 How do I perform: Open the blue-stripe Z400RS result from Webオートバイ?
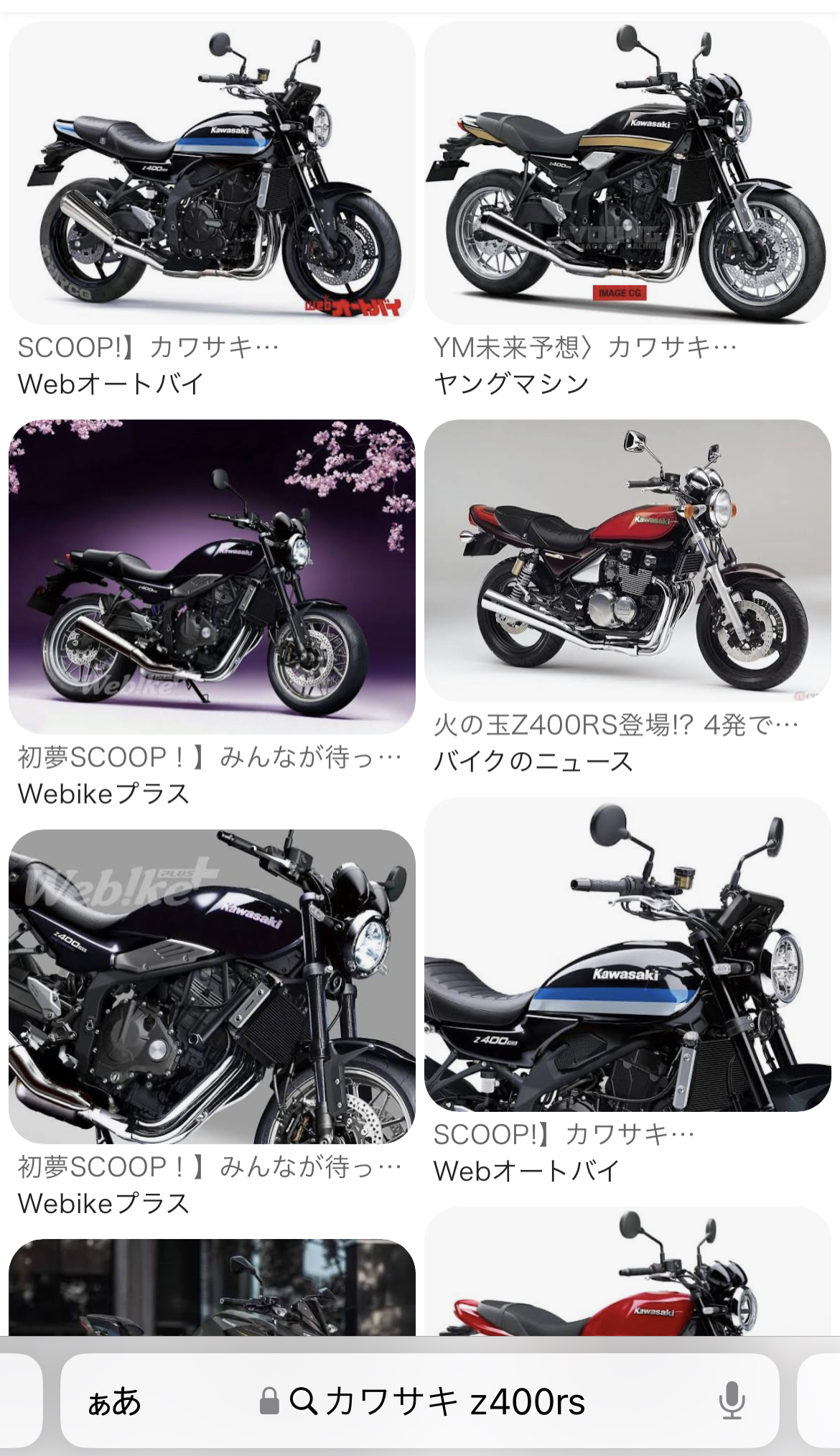click(x=212, y=172)
